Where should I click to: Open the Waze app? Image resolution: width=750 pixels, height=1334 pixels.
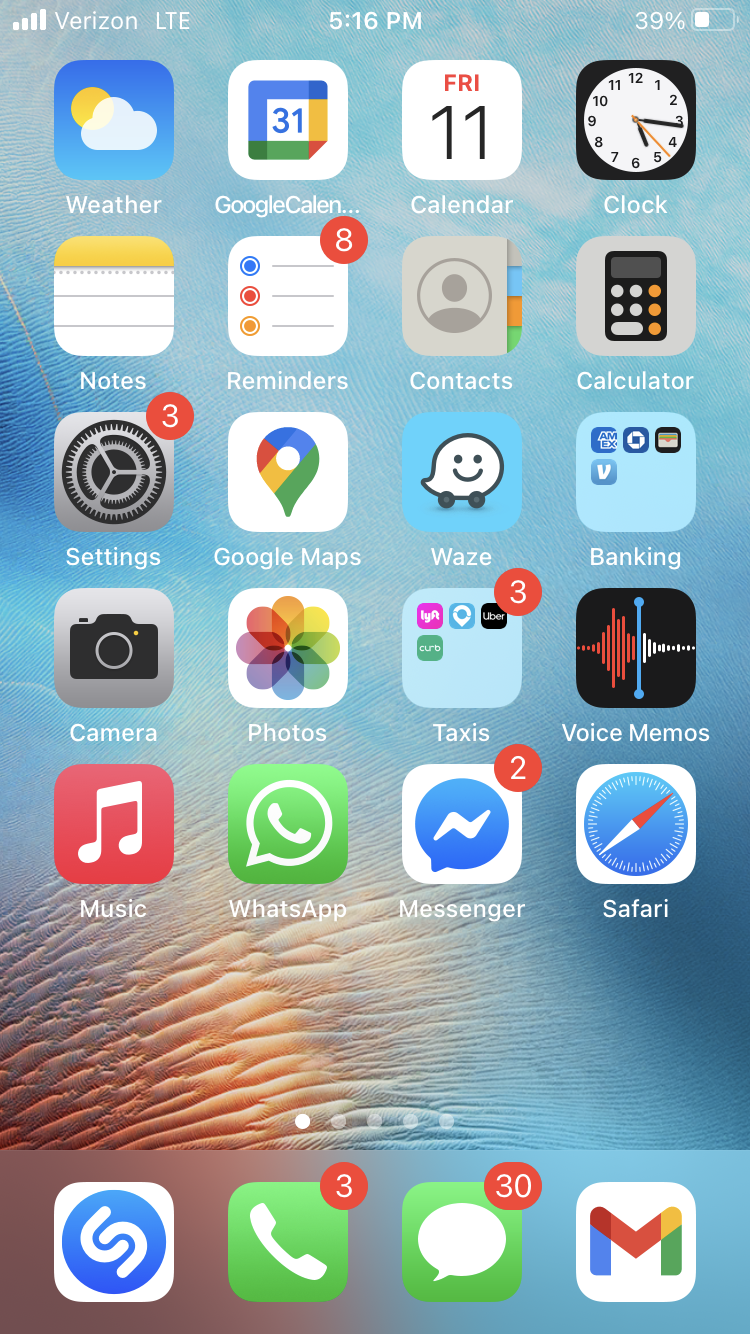point(462,472)
